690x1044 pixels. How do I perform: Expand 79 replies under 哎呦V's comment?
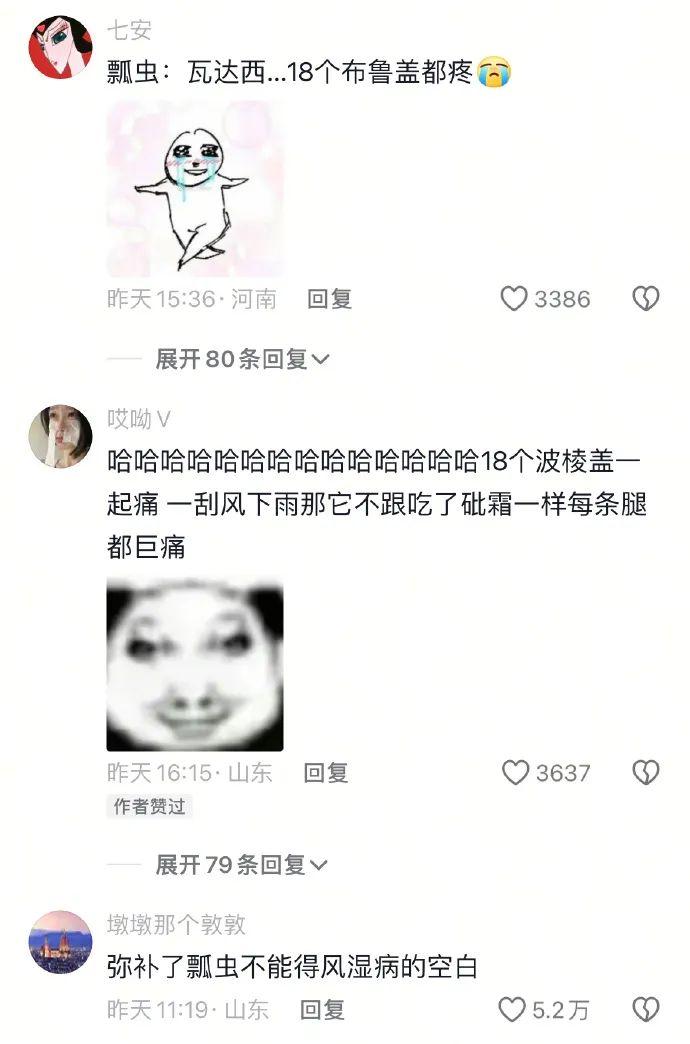pos(243,865)
